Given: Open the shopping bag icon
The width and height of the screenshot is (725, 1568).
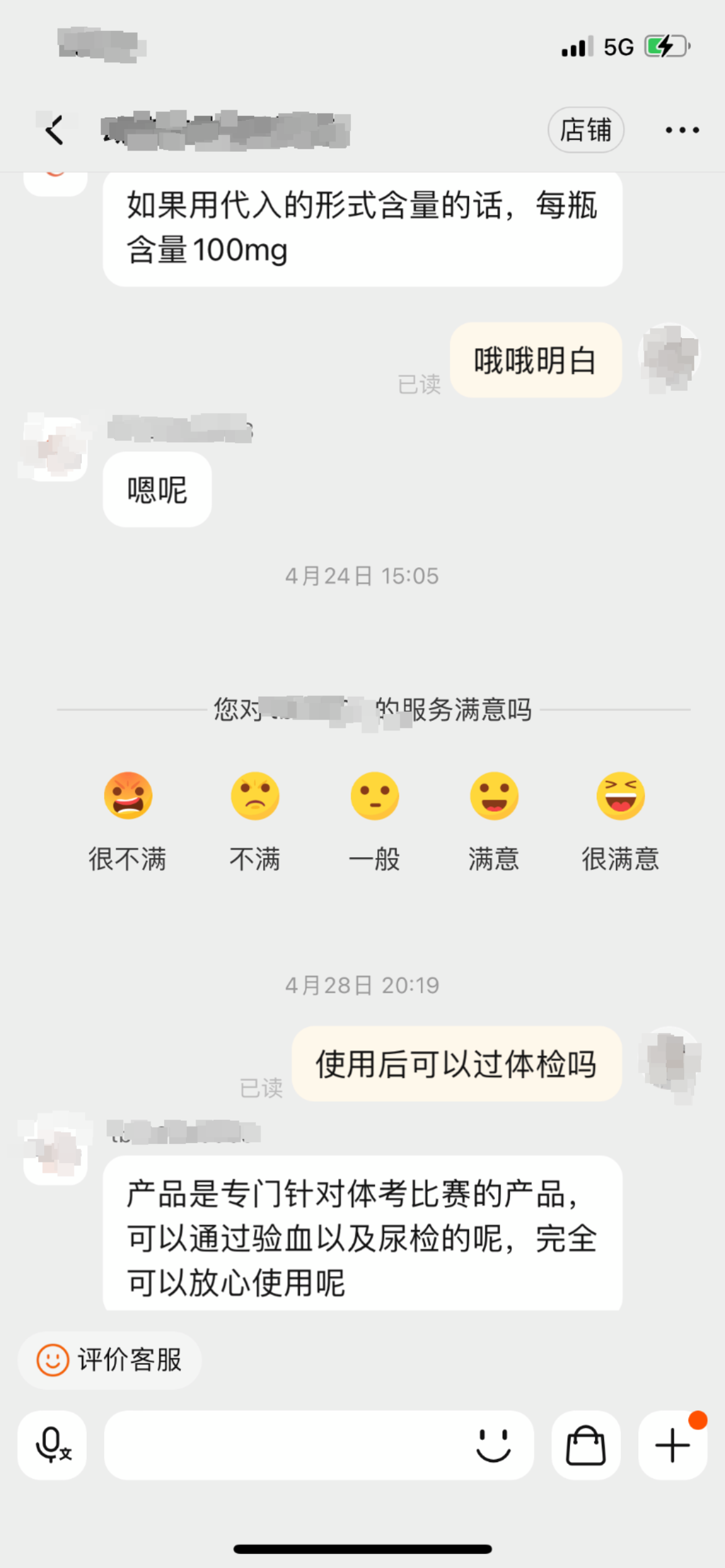Looking at the screenshot, I should [586, 1445].
